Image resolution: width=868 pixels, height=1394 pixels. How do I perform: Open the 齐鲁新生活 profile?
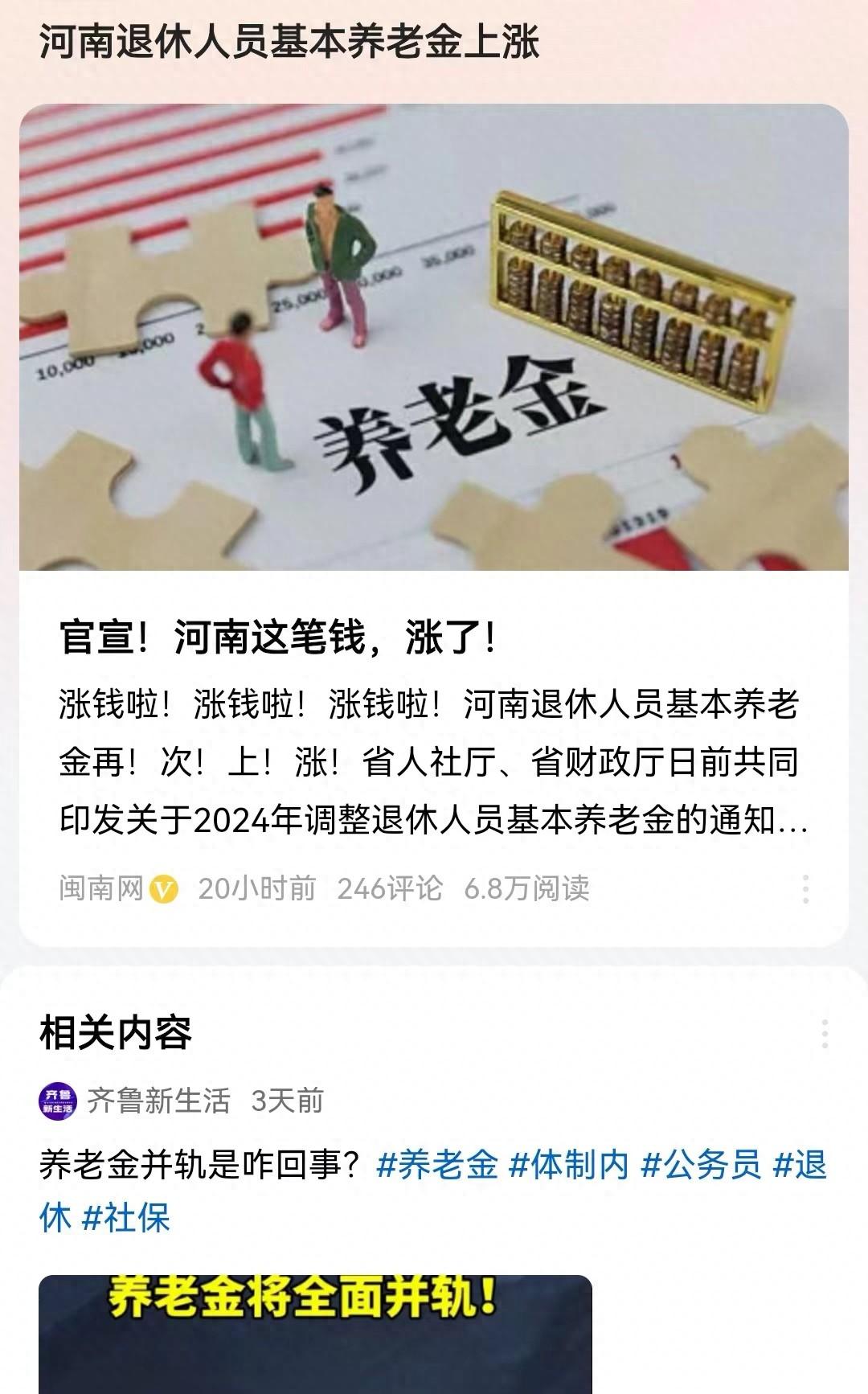coord(158,1101)
